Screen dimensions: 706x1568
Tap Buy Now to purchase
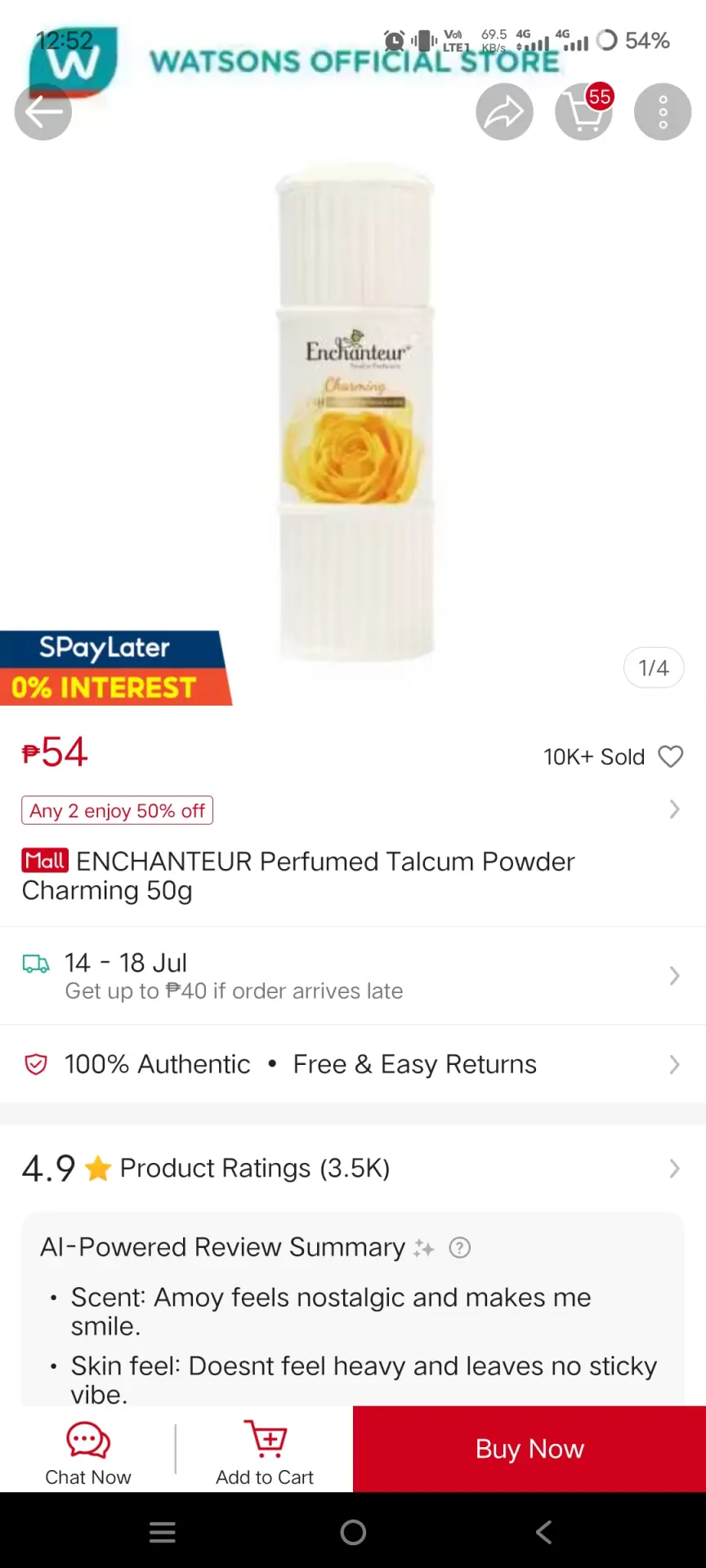click(529, 1449)
